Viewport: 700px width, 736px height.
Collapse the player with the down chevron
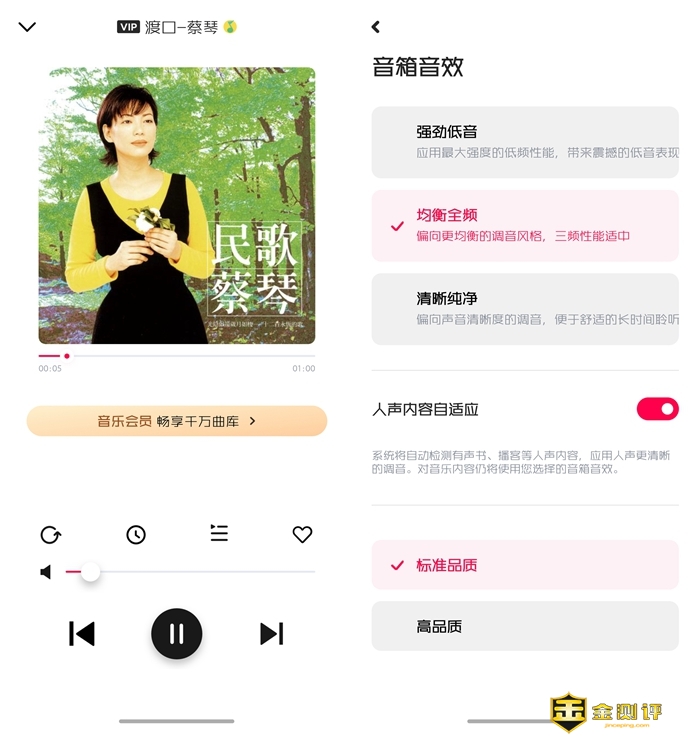(27, 27)
